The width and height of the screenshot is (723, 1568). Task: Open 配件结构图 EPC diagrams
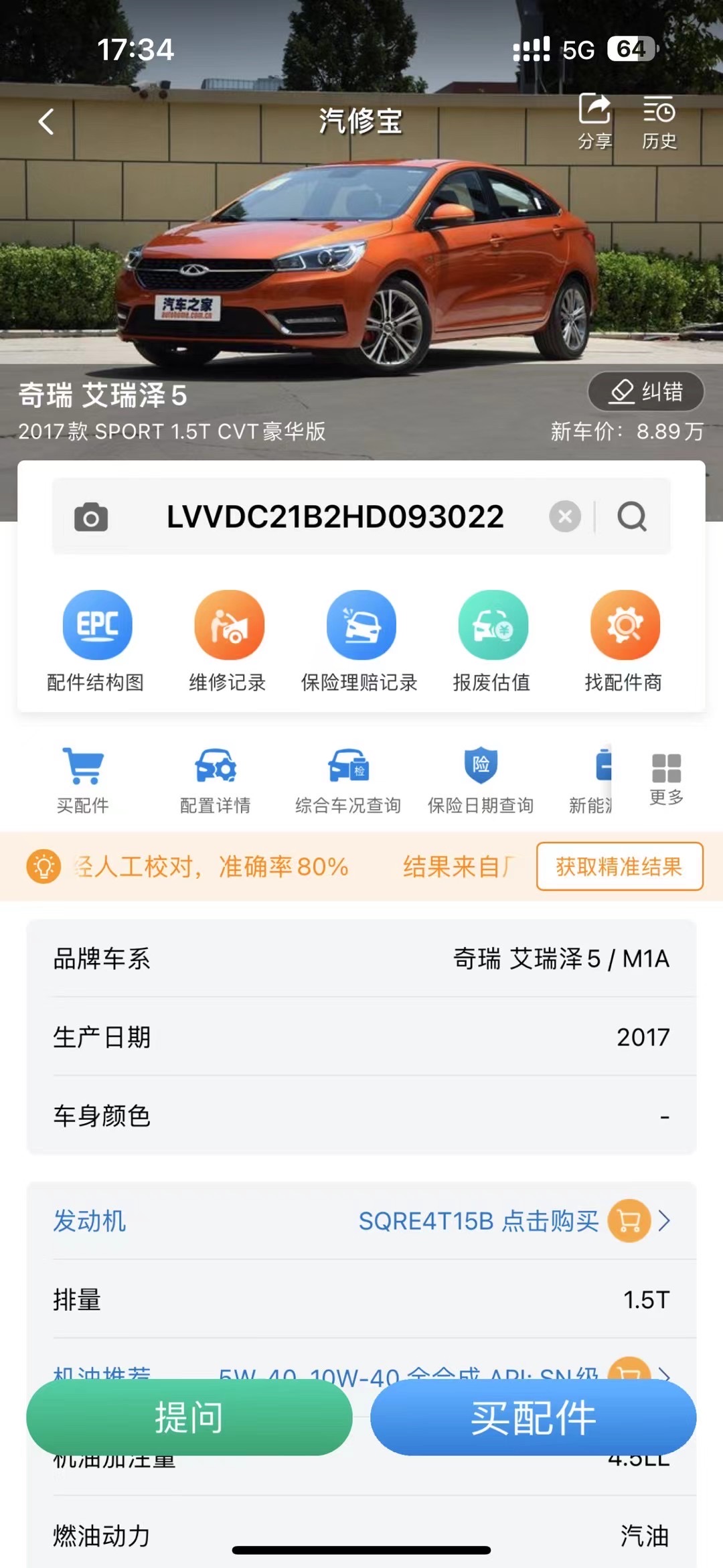(x=96, y=641)
